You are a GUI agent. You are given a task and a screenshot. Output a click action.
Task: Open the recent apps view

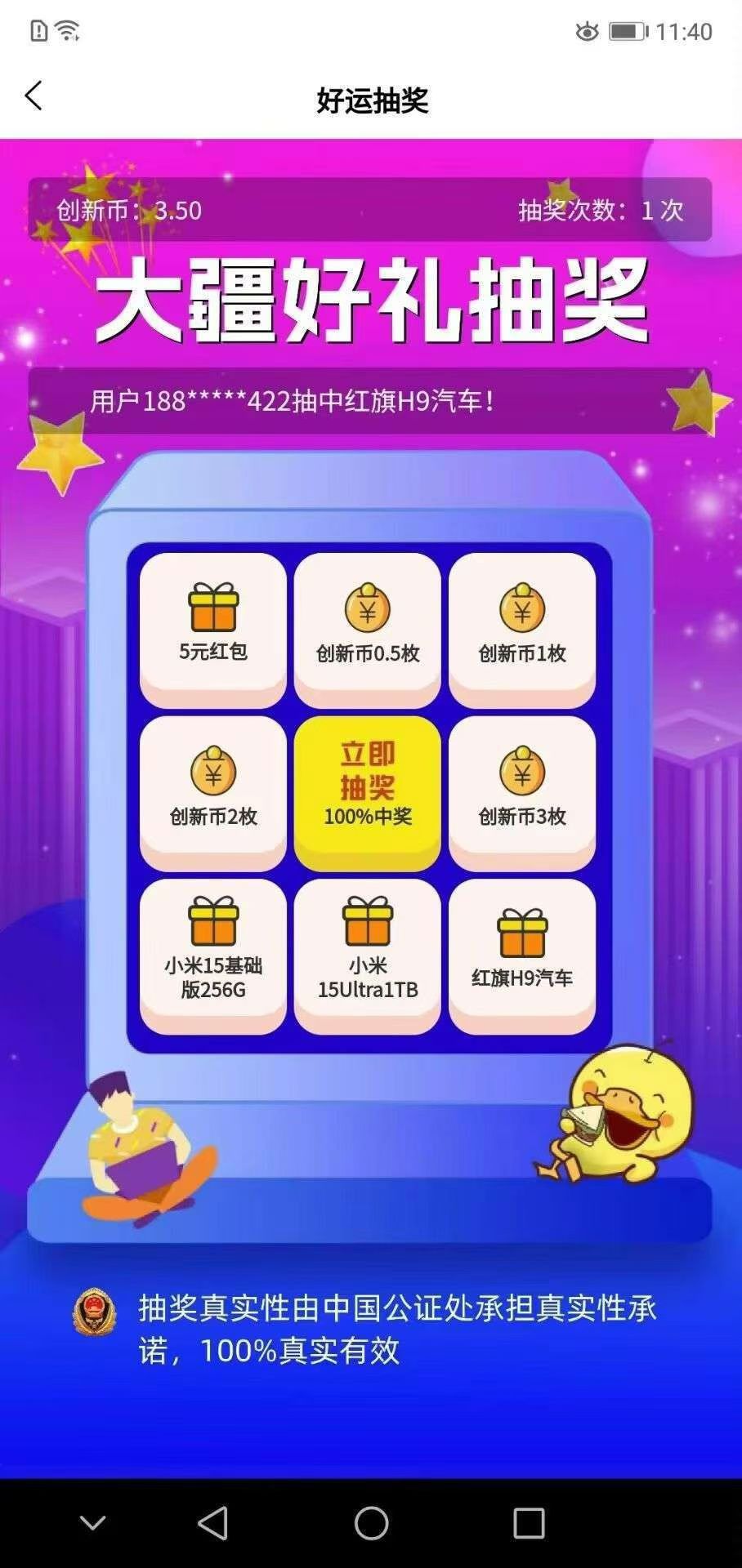tap(528, 1522)
